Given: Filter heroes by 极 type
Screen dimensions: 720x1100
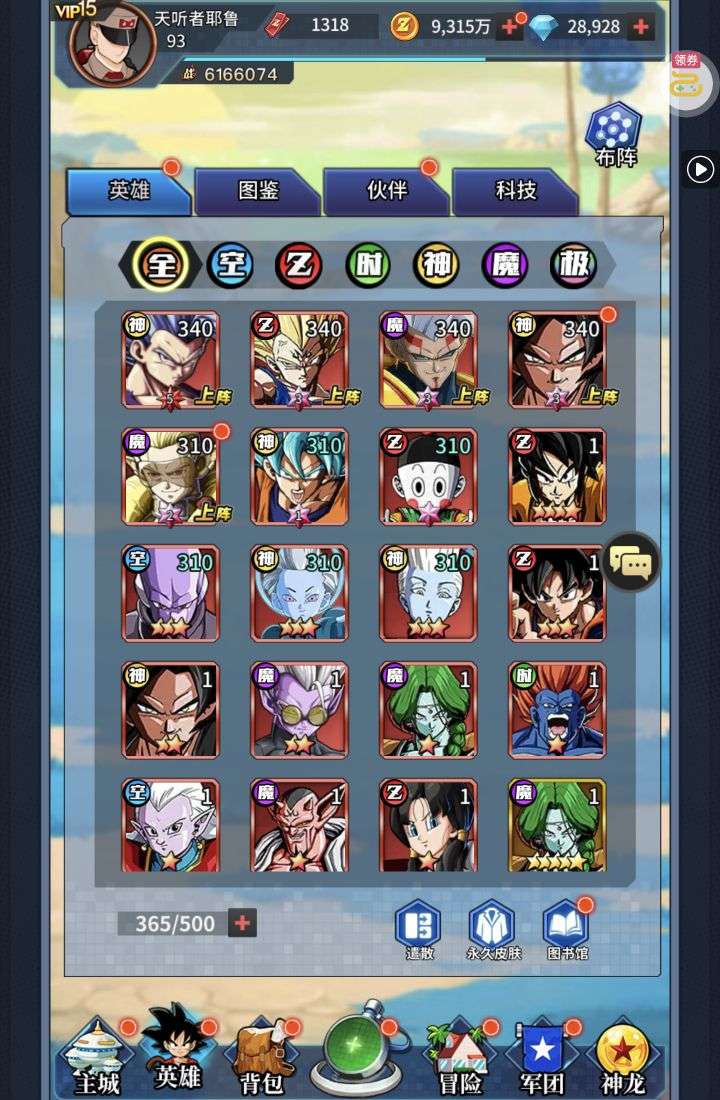Looking at the screenshot, I should point(574,265).
